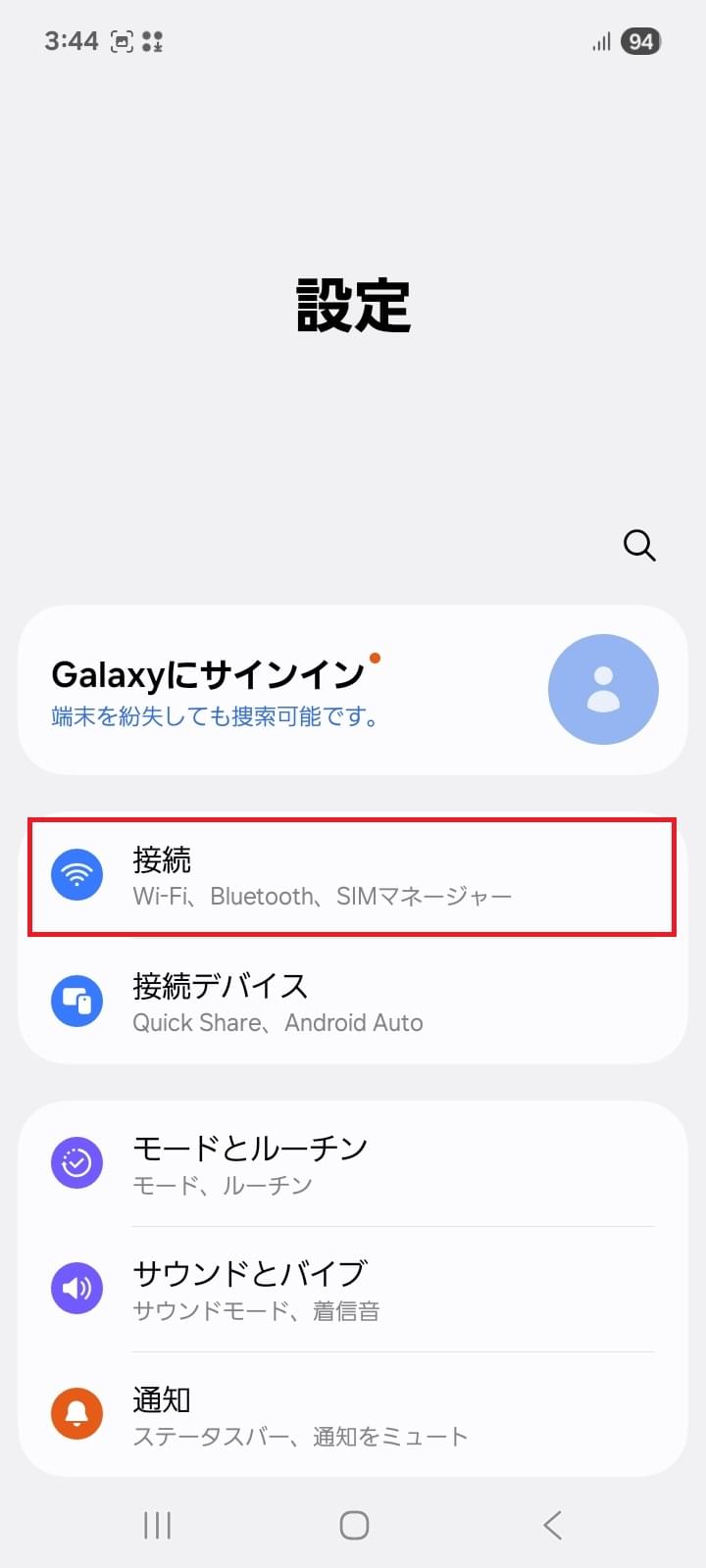Open 接続デバイス settings
706x1568 pixels.
353,1002
